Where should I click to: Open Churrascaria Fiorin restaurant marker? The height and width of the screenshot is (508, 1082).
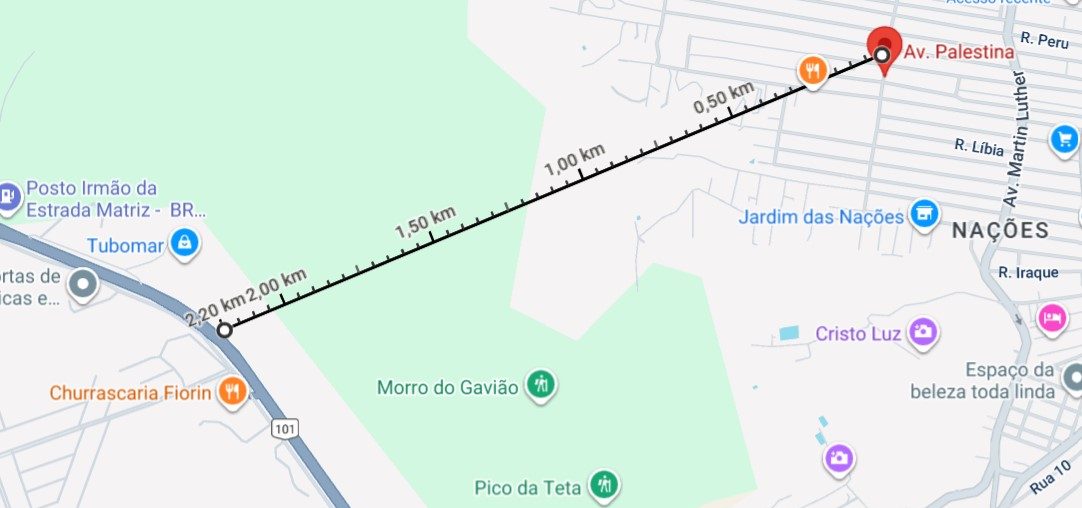coord(233,392)
